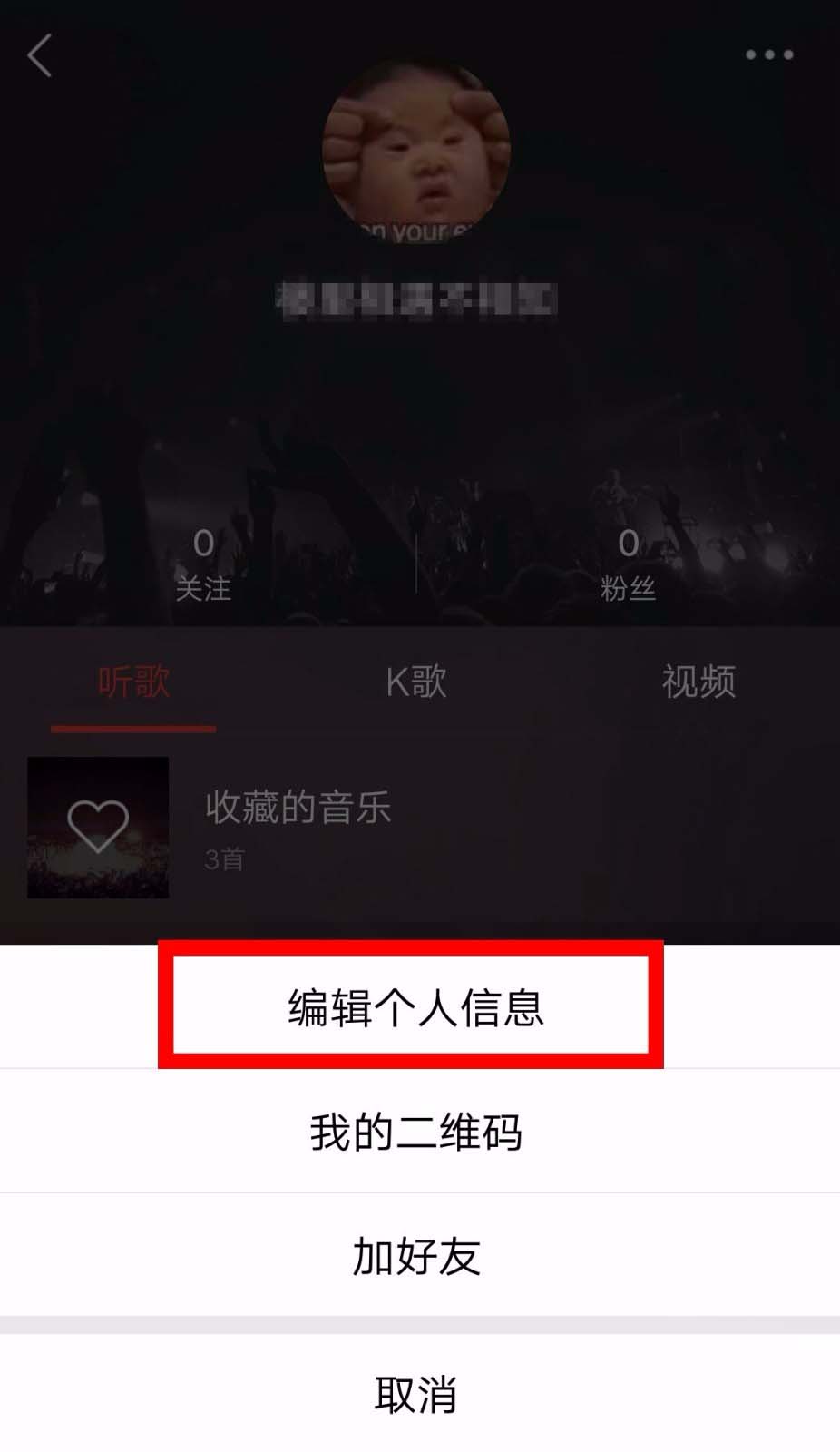This screenshot has height=1452, width=840.
Task: View the 关注 following list
Action: click(203, 564)
